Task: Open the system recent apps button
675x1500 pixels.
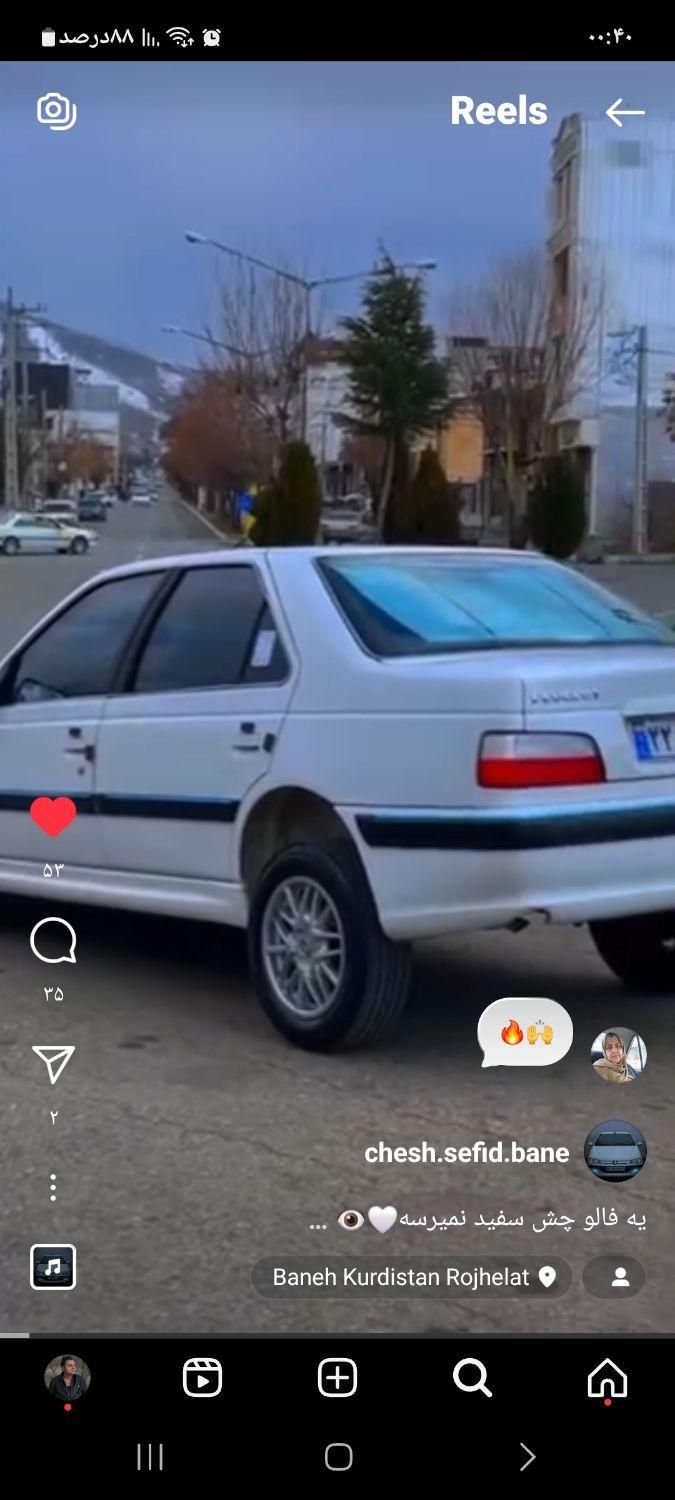Action: coord(150,1457)
